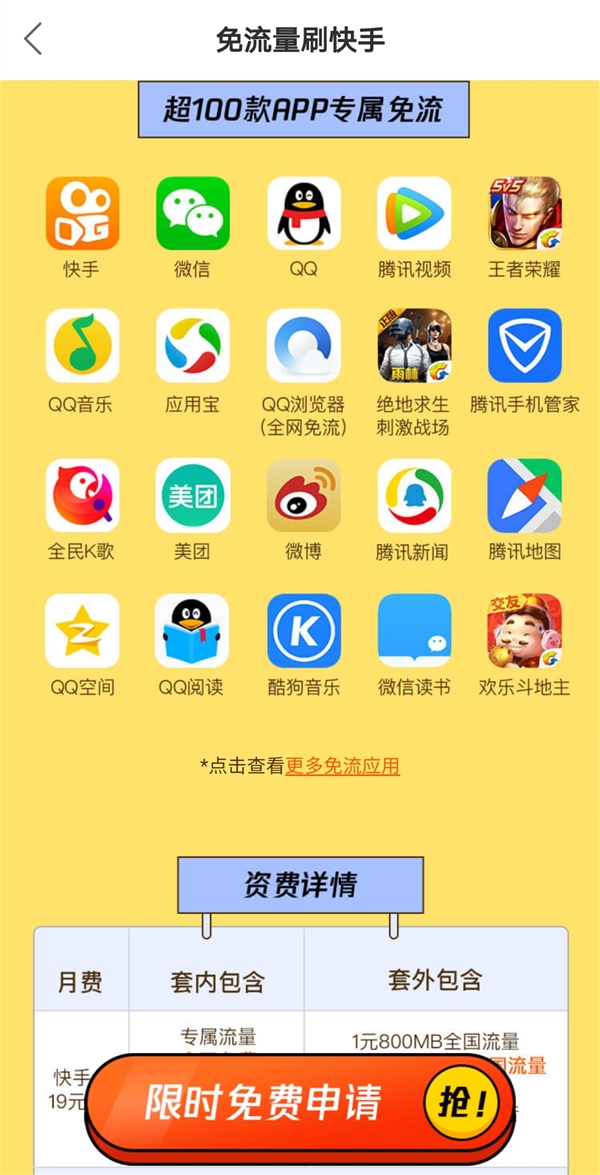Viewport: 600px width, 1175px height.
Task: Open the 更多免流应用 link
Action: (x=342, y=766)
